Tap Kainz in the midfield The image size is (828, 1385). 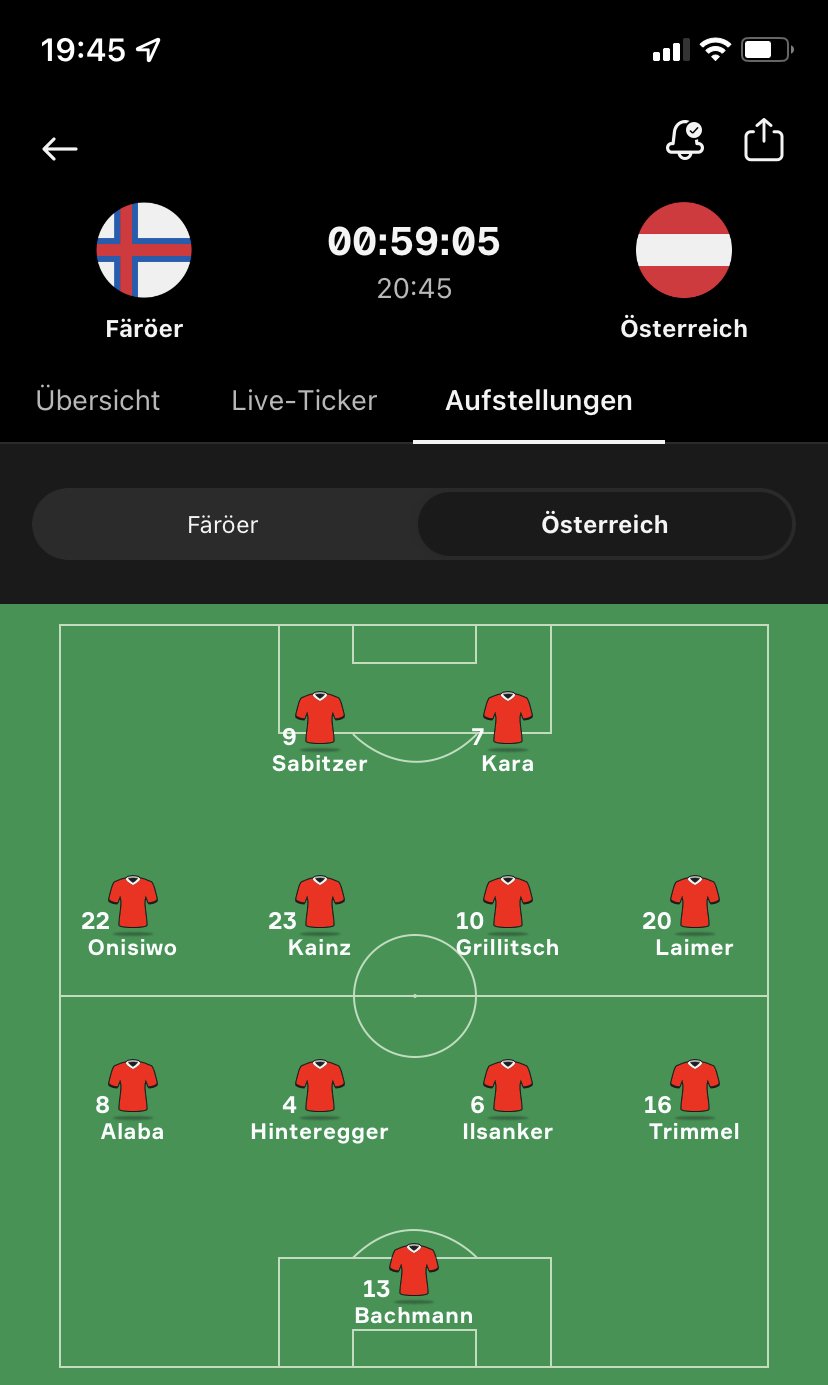point(320,916)
